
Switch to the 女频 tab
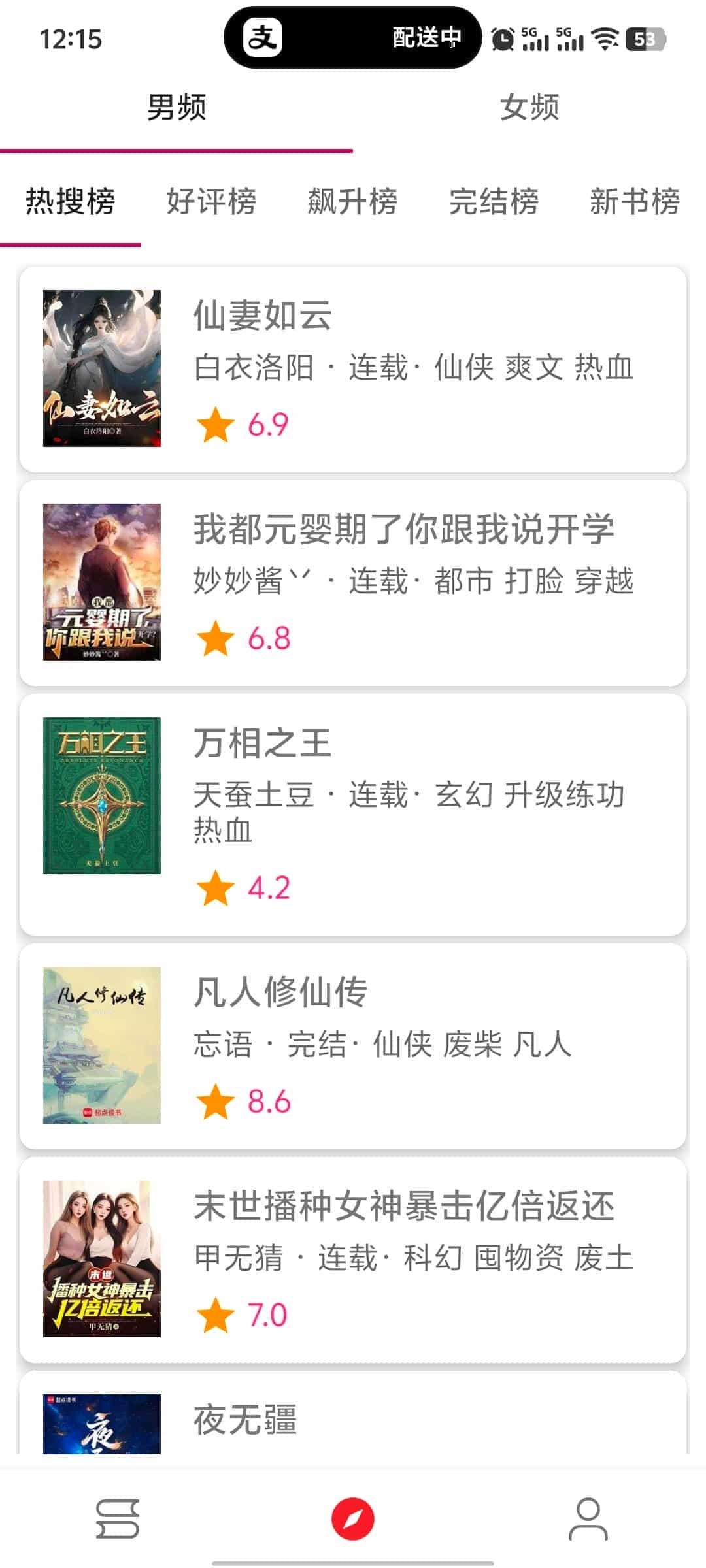coord(529,108)
